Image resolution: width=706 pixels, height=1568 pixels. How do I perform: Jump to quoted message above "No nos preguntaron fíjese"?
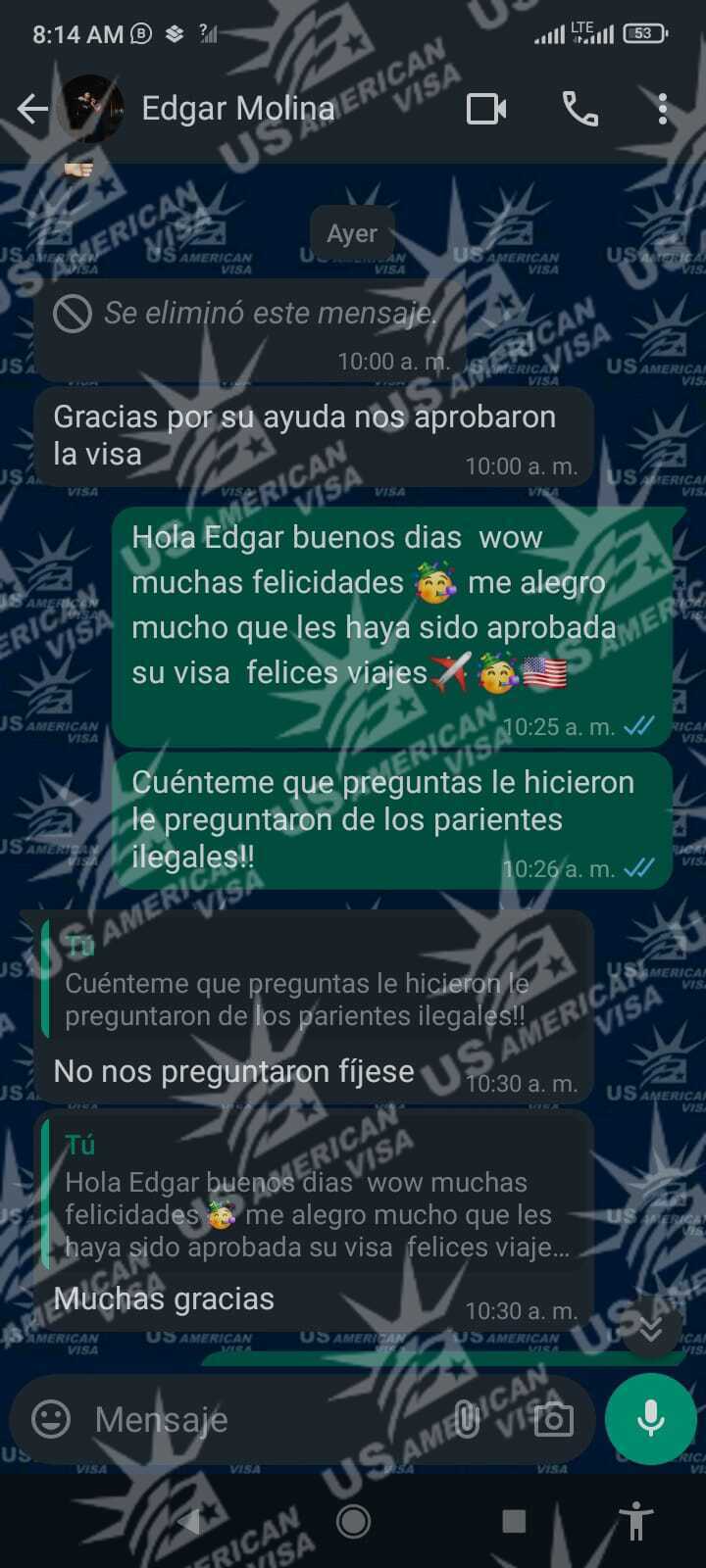pos(314,983)
